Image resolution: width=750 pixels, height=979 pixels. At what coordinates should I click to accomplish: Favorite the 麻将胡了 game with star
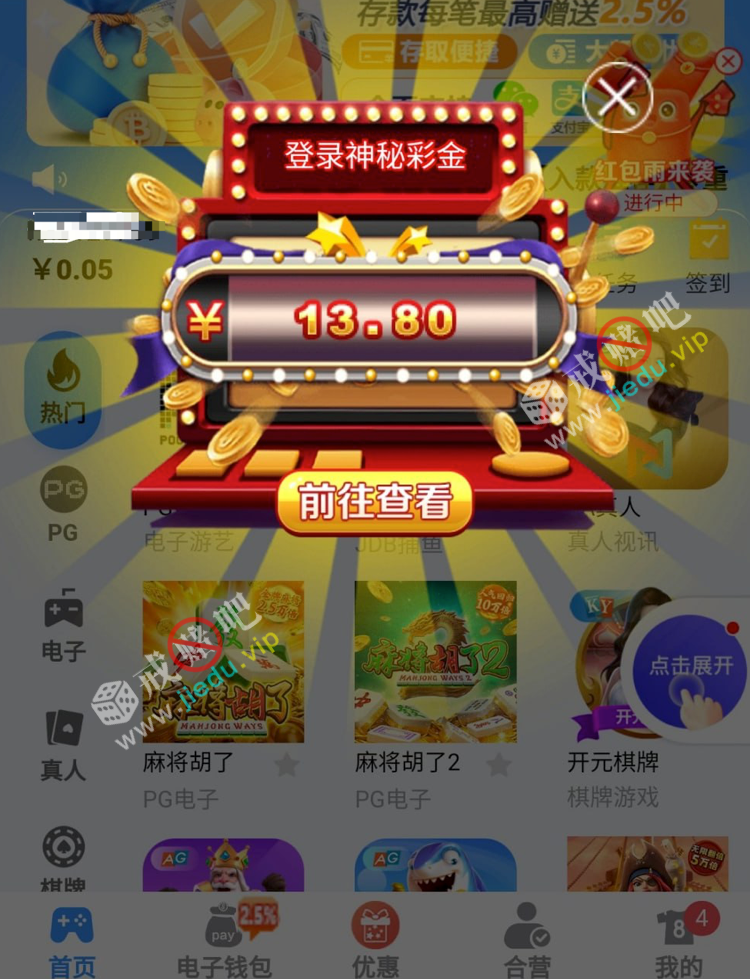click(x=287, y=765)
